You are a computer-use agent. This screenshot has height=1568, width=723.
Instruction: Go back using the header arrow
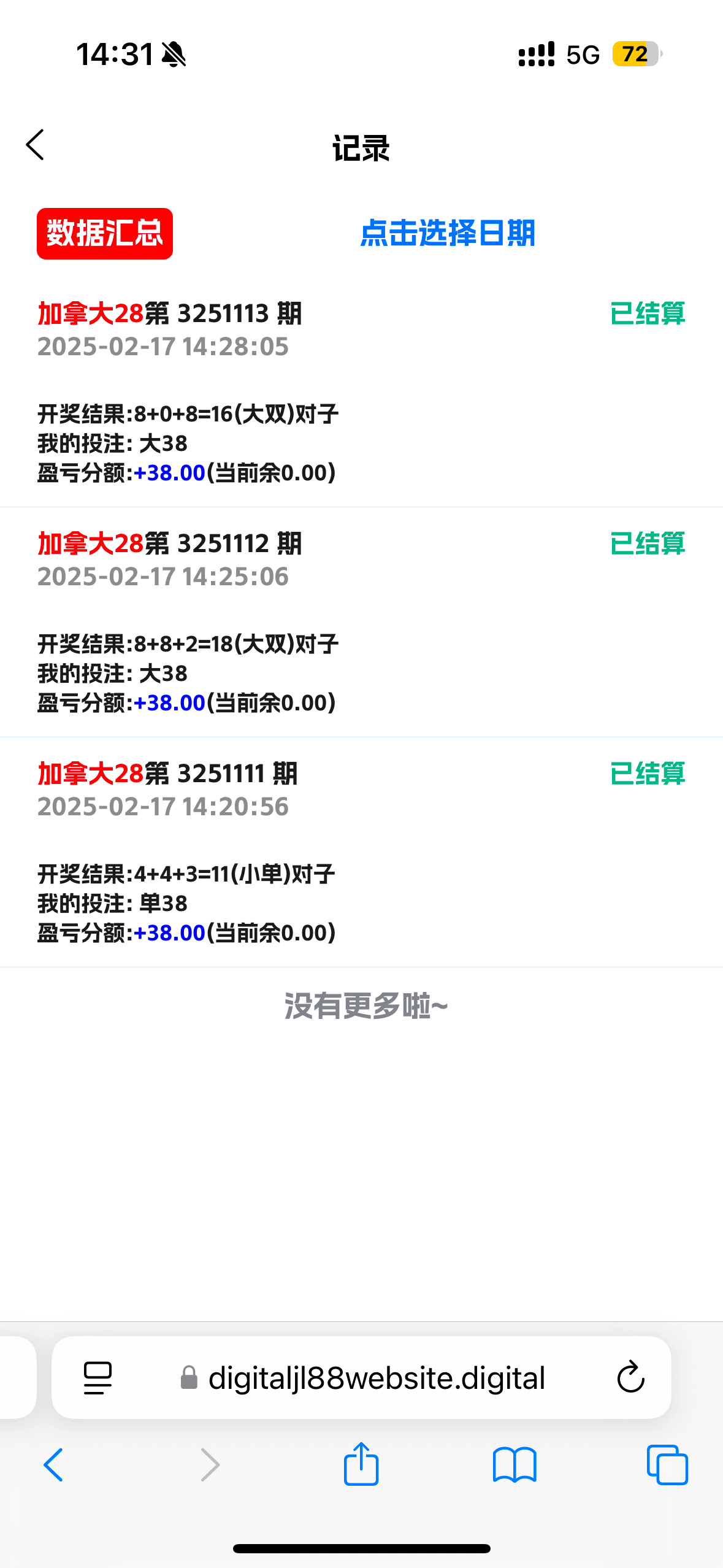tap(36, 145)
